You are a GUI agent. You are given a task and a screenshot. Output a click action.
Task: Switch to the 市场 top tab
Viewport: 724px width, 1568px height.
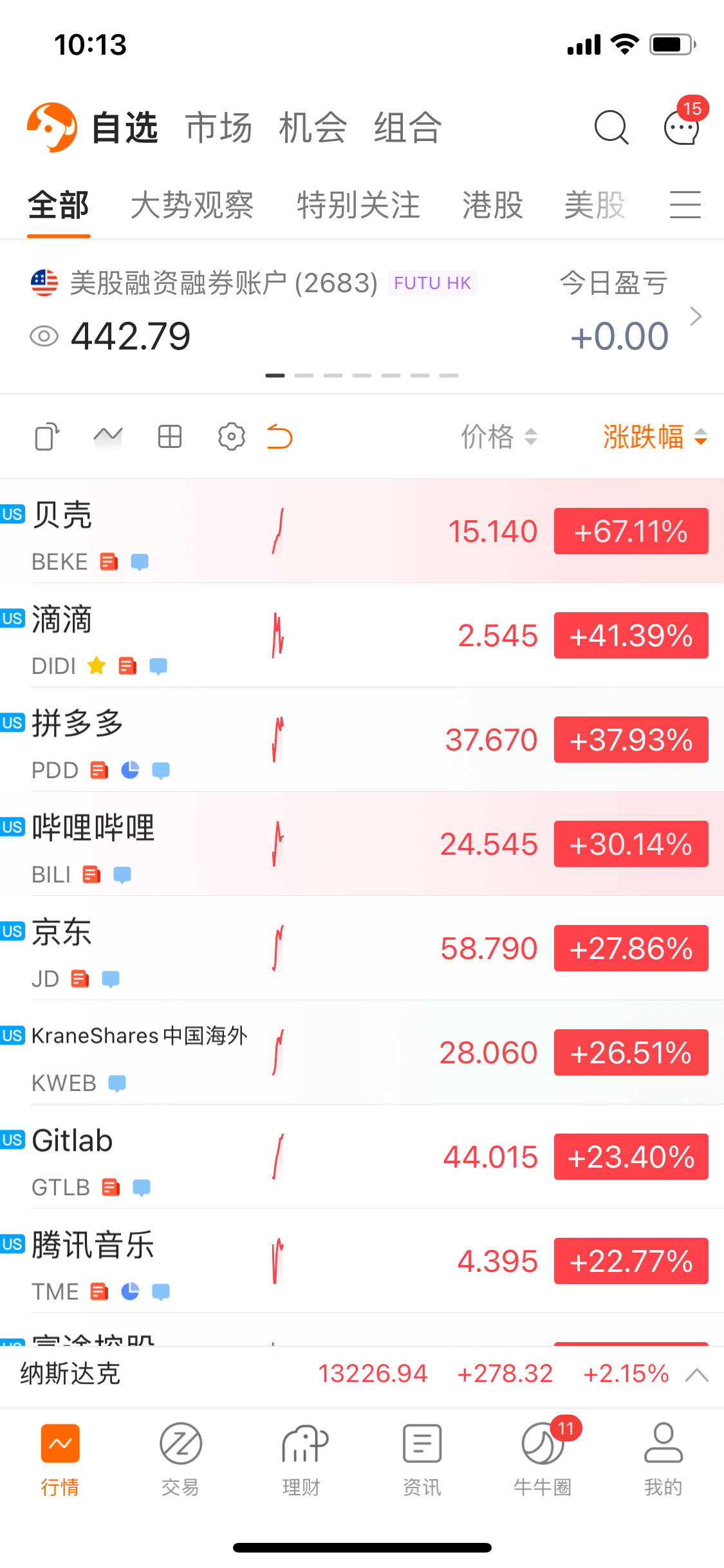click(x=218, y=127)
